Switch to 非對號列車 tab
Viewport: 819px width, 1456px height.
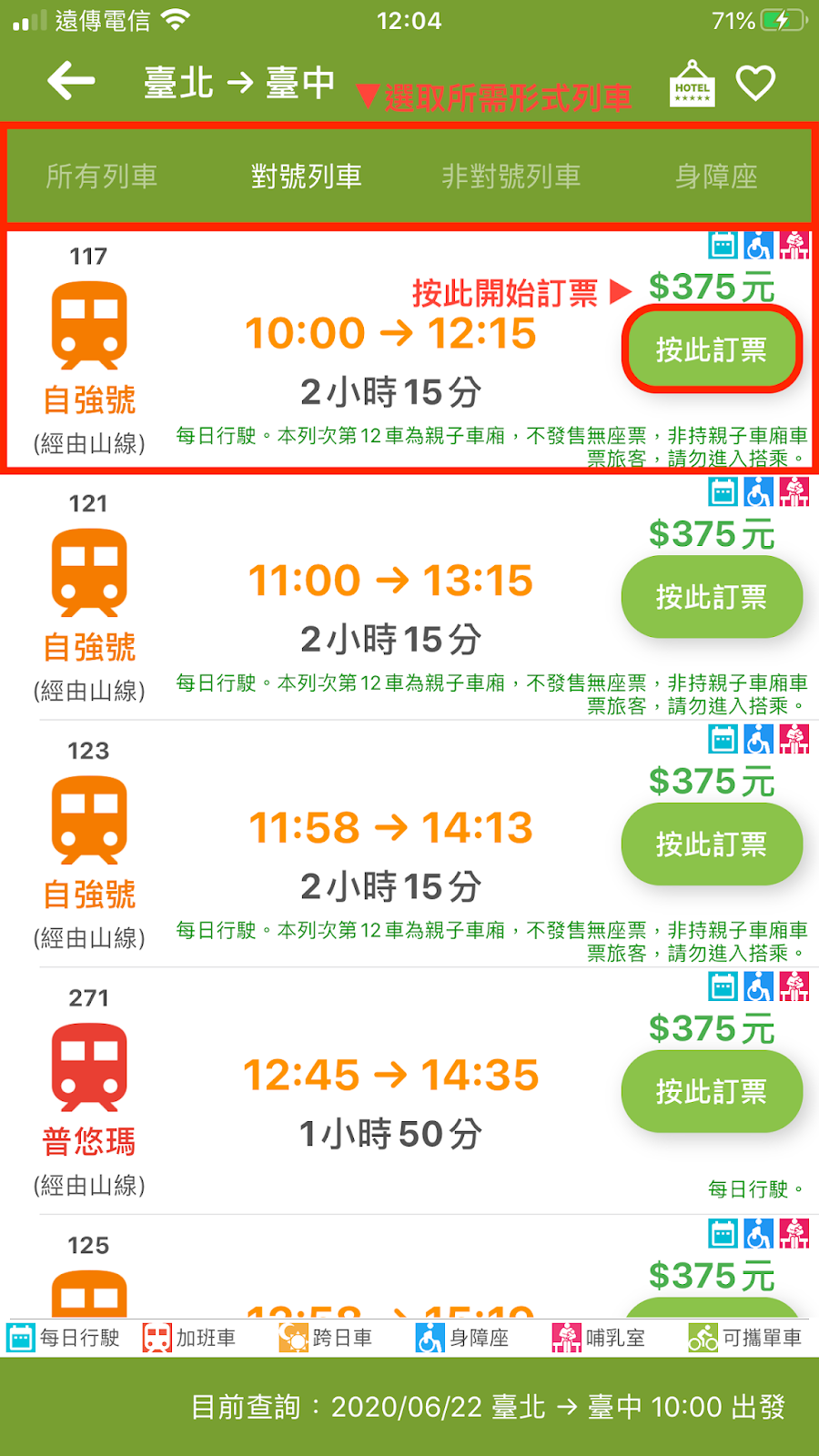tap(511, 176)
